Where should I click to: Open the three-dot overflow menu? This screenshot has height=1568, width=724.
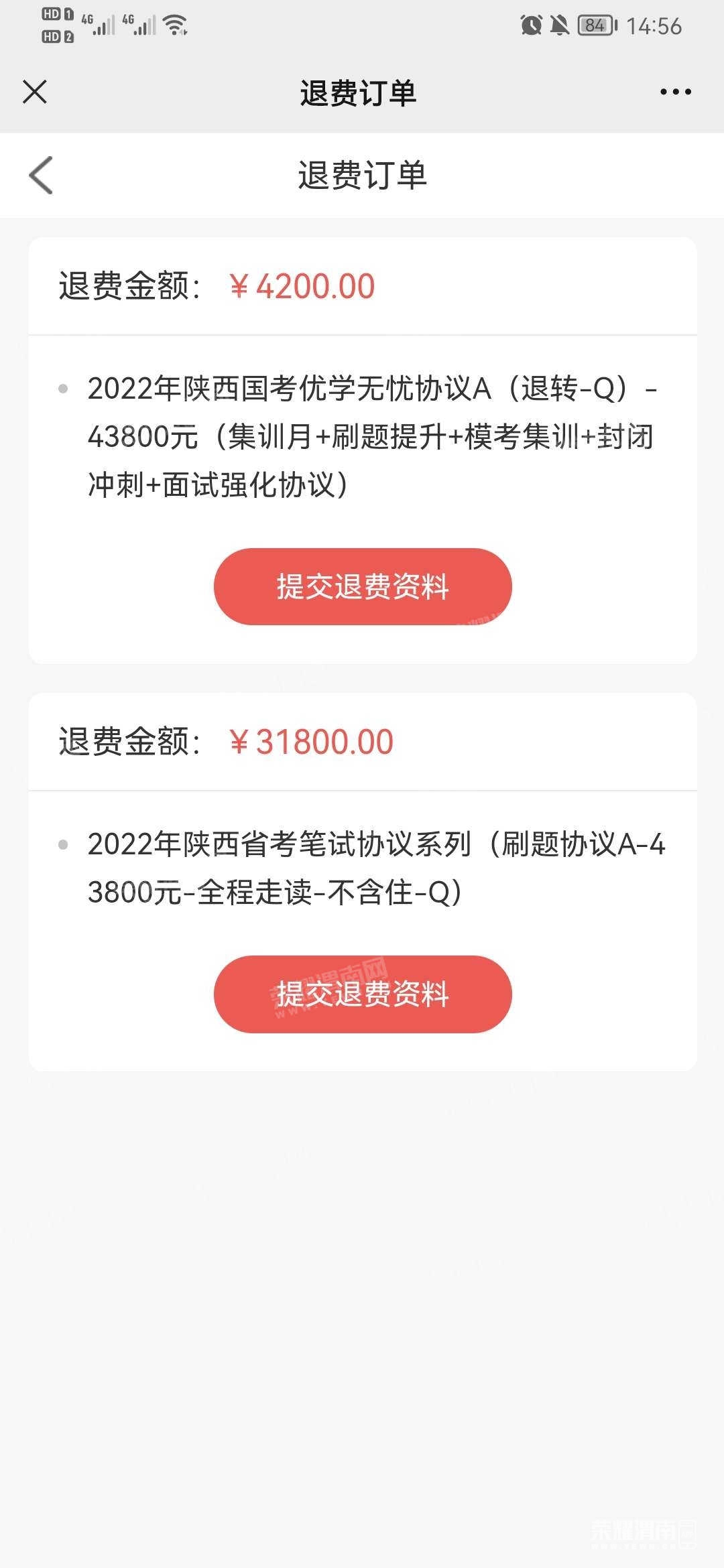click(675, 92)
